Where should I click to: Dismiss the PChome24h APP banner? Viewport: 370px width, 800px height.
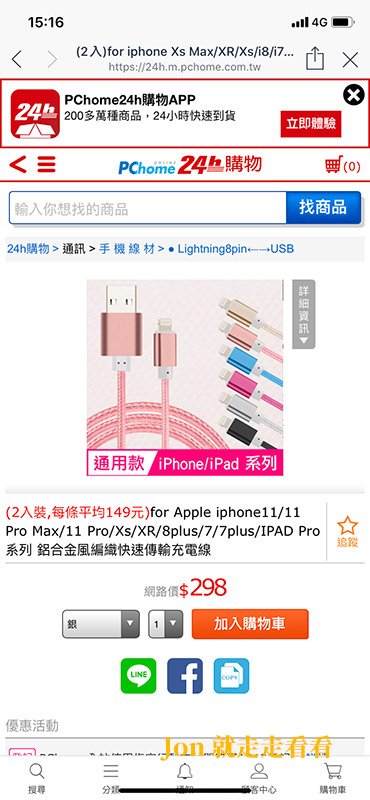[x=353, y=95]
